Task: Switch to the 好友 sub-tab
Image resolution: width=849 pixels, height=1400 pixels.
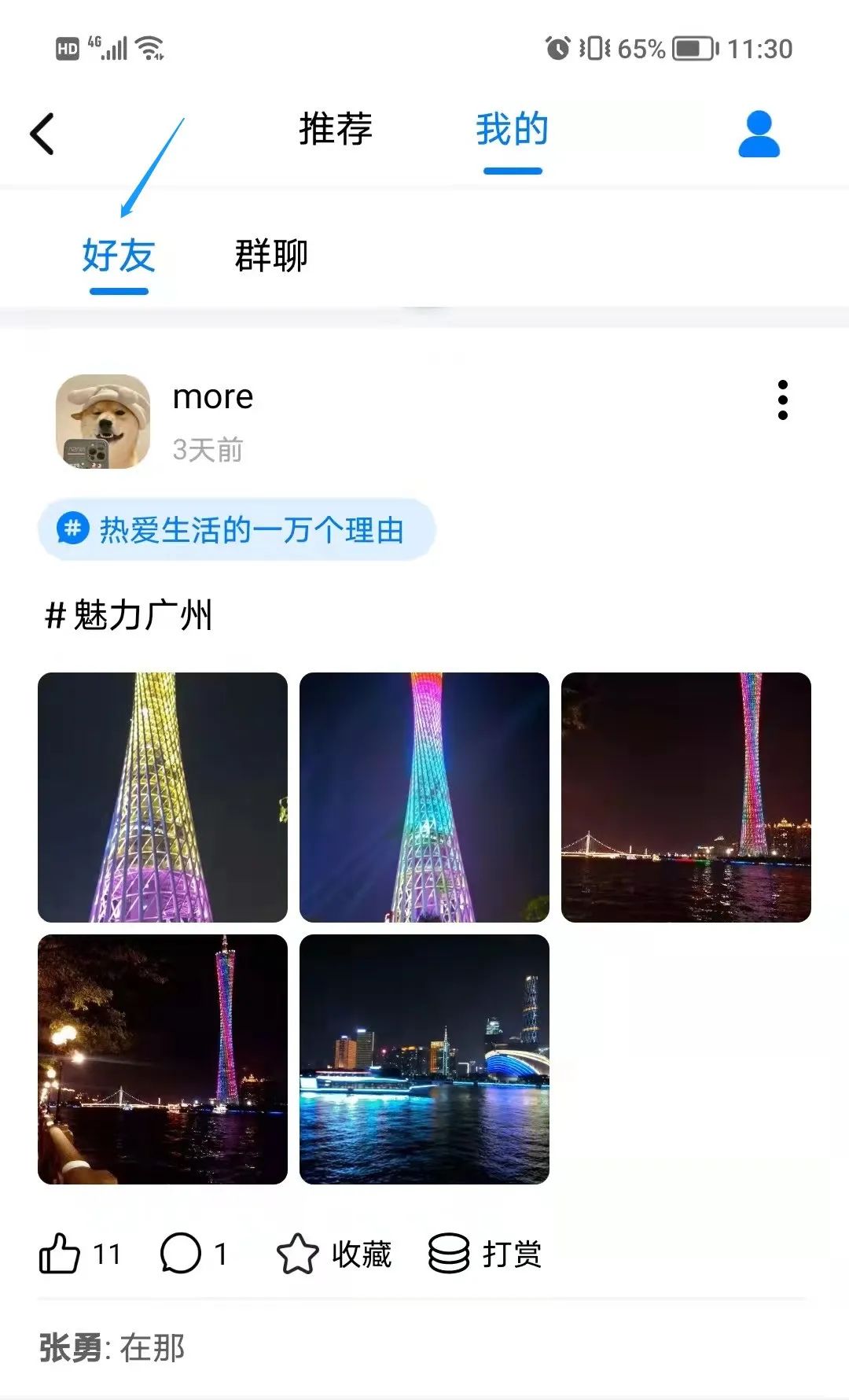Action: [x=119, y=256]
